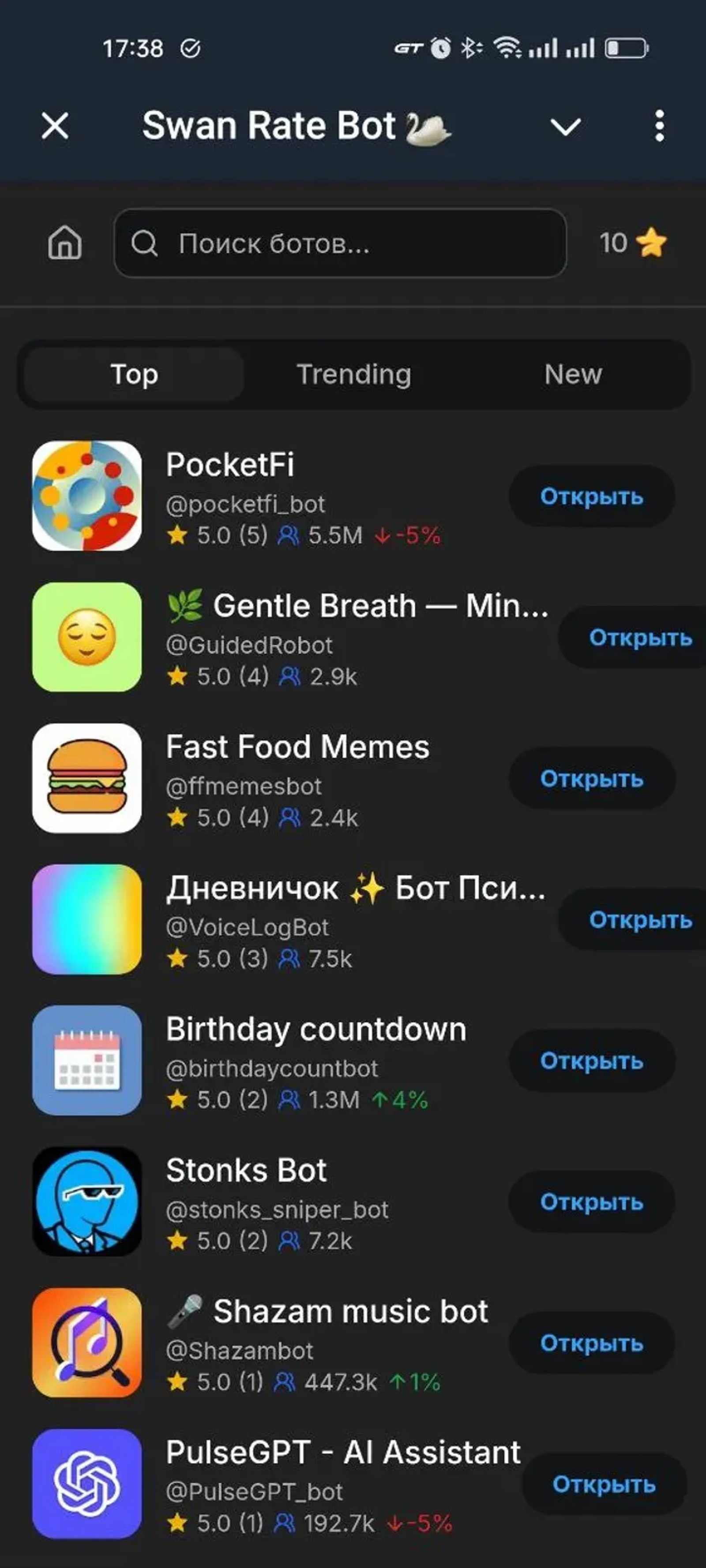The width and height of the screenshot is (706, 1568).
Task: Open the PulseGPT AI Assistant icon
Action: click(87, 1485)
